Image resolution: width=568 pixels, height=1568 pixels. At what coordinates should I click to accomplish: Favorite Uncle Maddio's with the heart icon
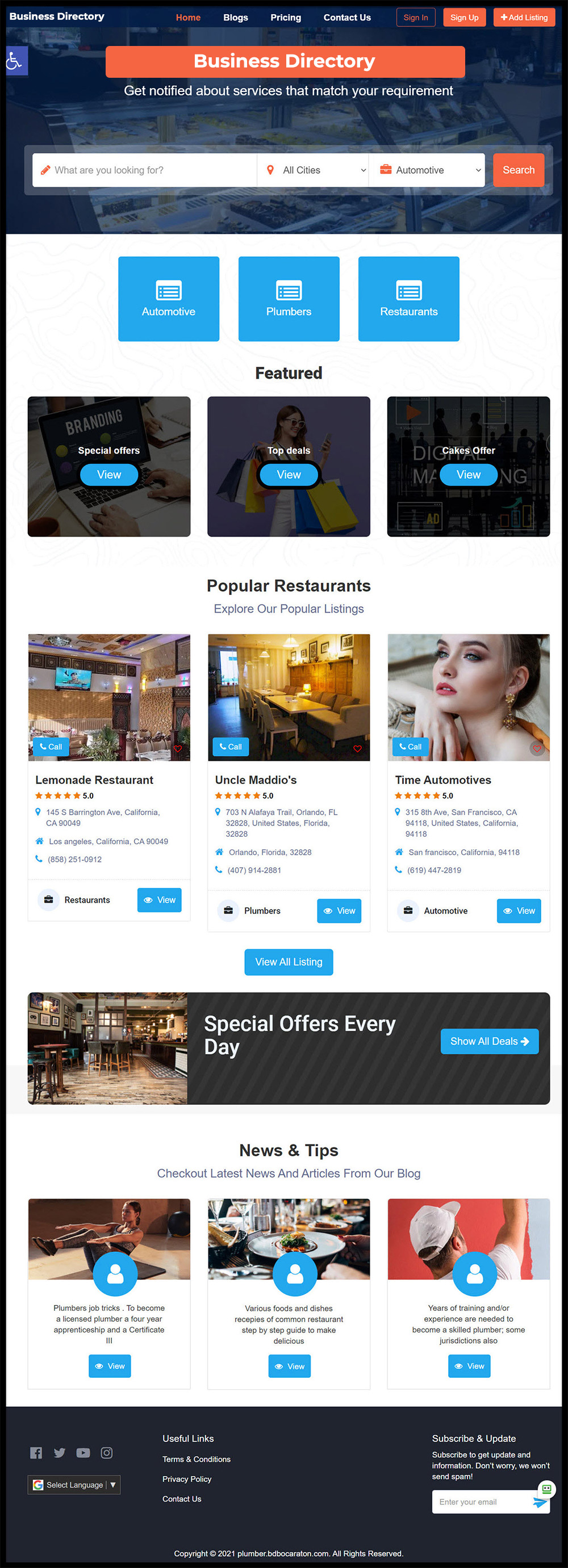click(x=357, y=749)
